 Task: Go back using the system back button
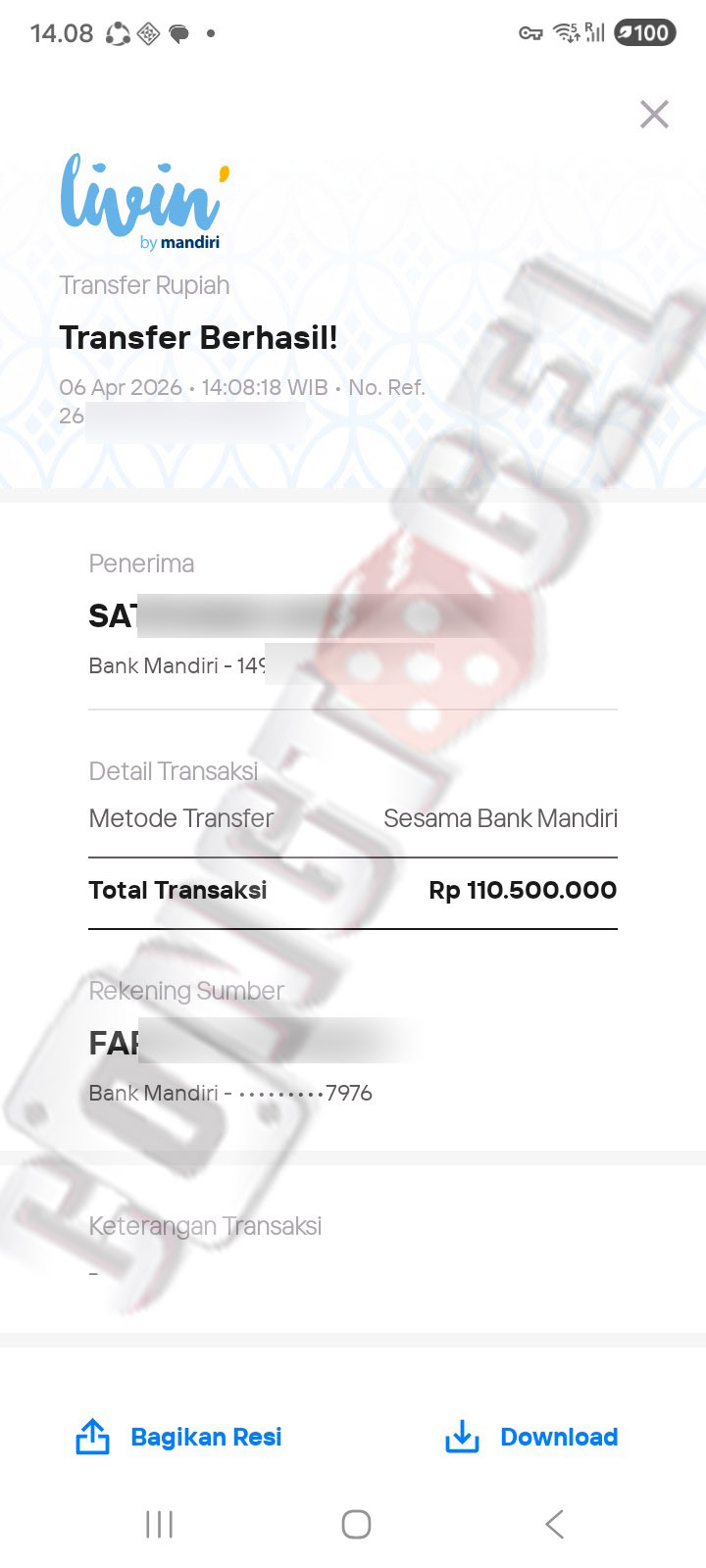pyautogui.click(x=554, y=1524)
